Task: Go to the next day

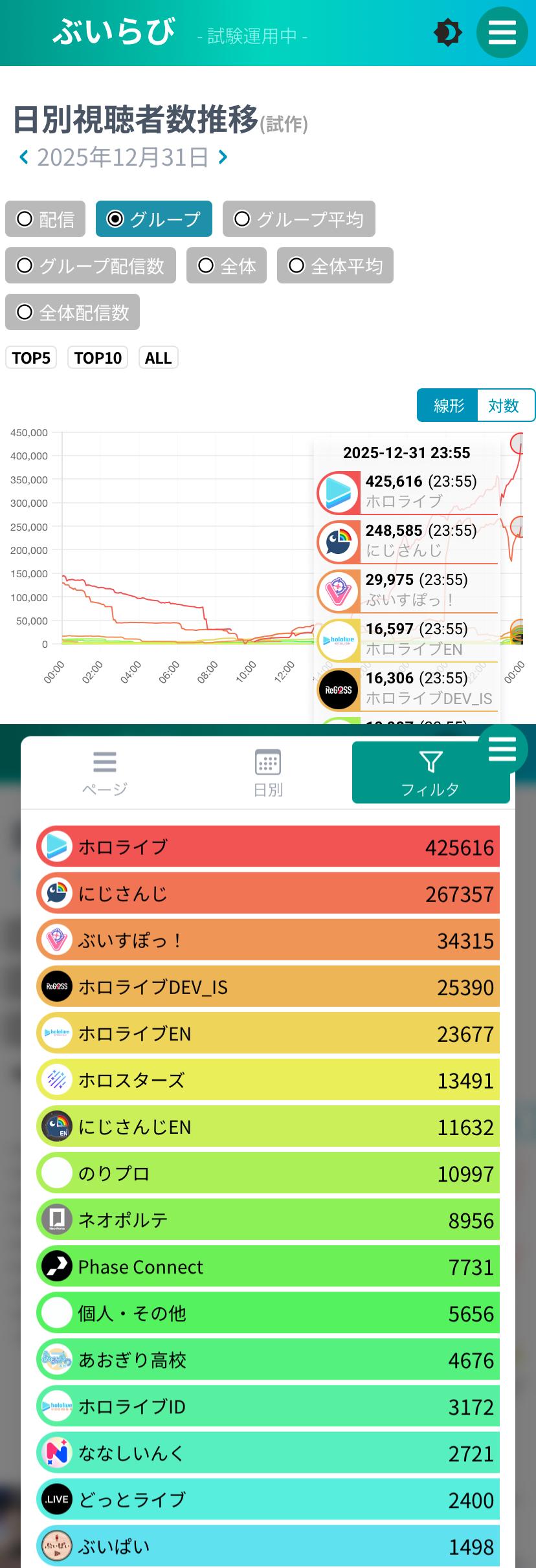Action: pyautogui.click(x=223, y=157)
